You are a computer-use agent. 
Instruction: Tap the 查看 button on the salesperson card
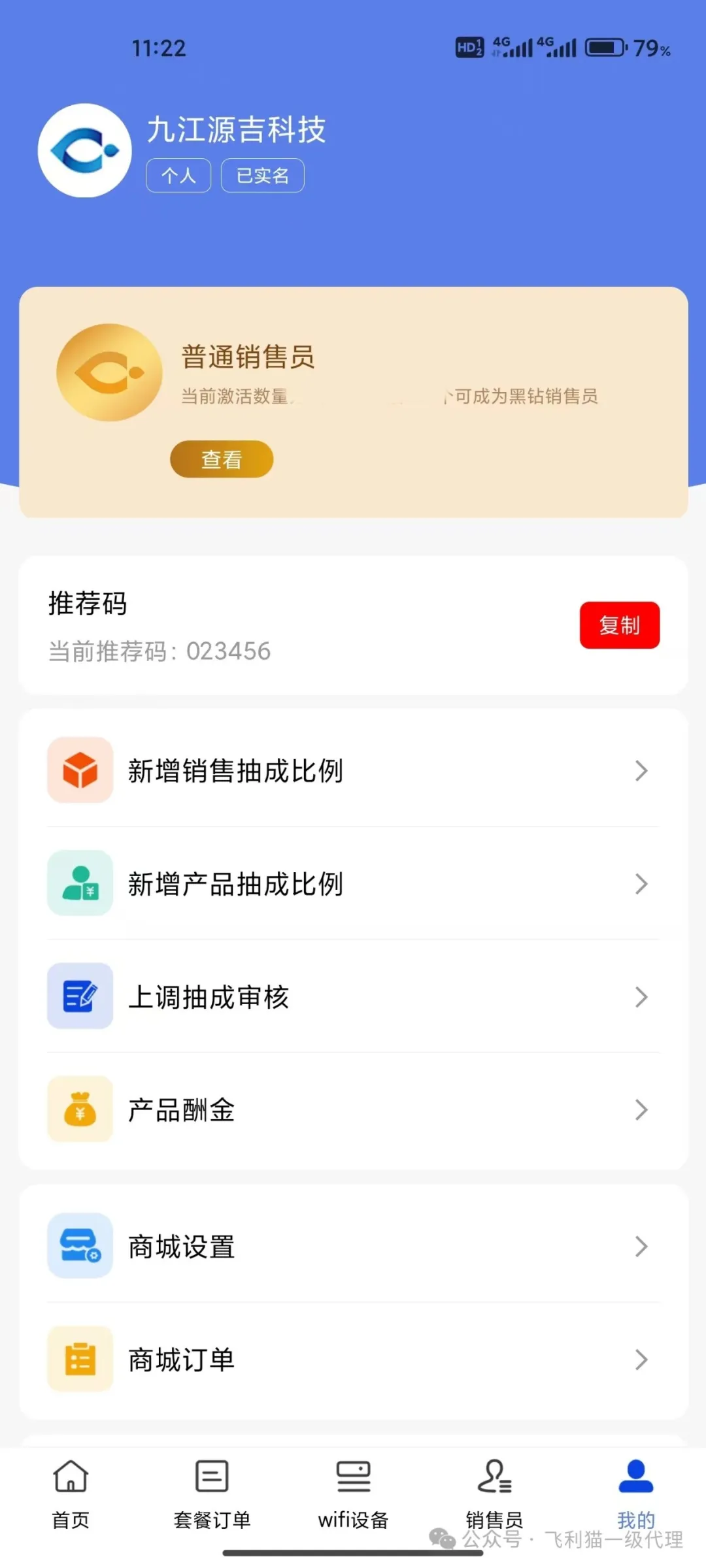pos(222,459)
